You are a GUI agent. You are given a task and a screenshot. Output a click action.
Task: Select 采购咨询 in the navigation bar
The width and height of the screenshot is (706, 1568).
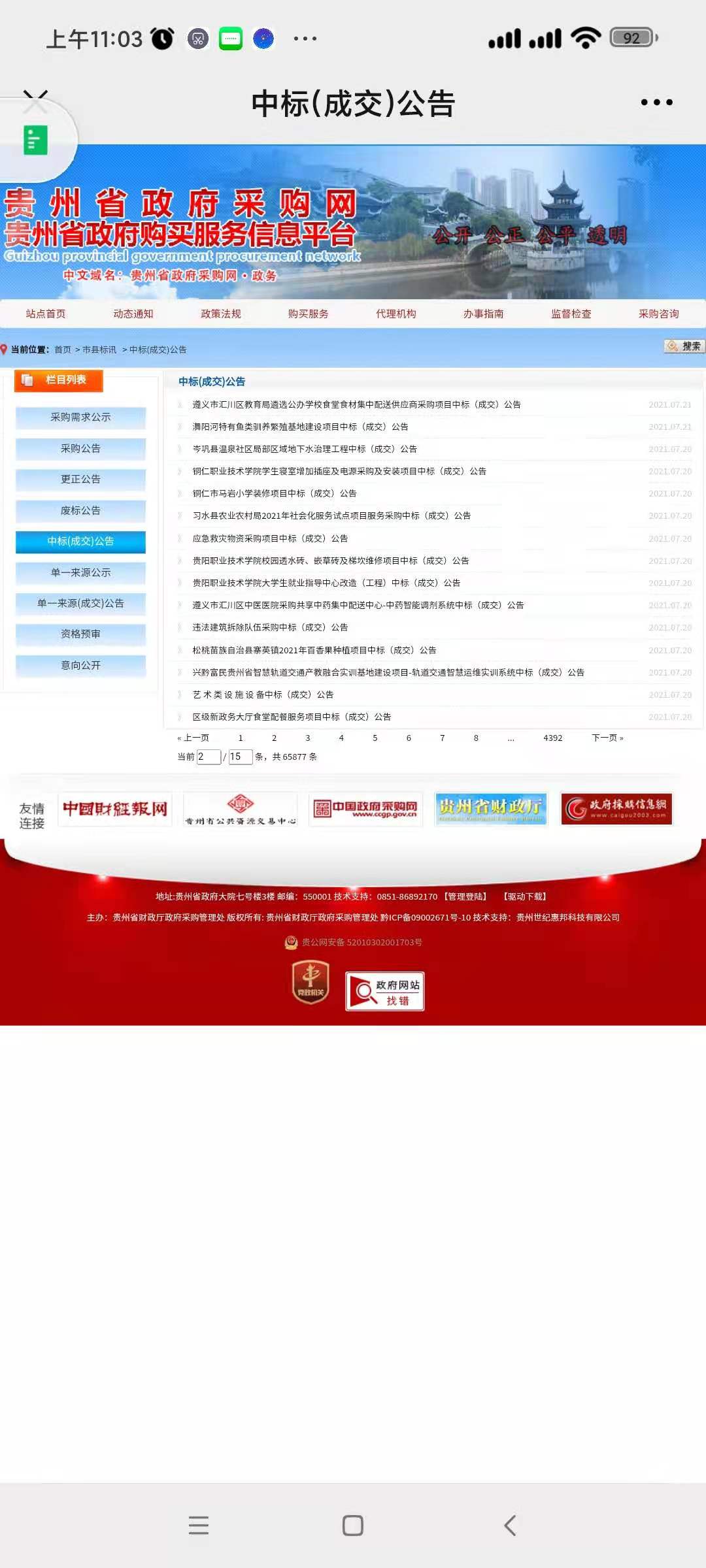point(659,314)
